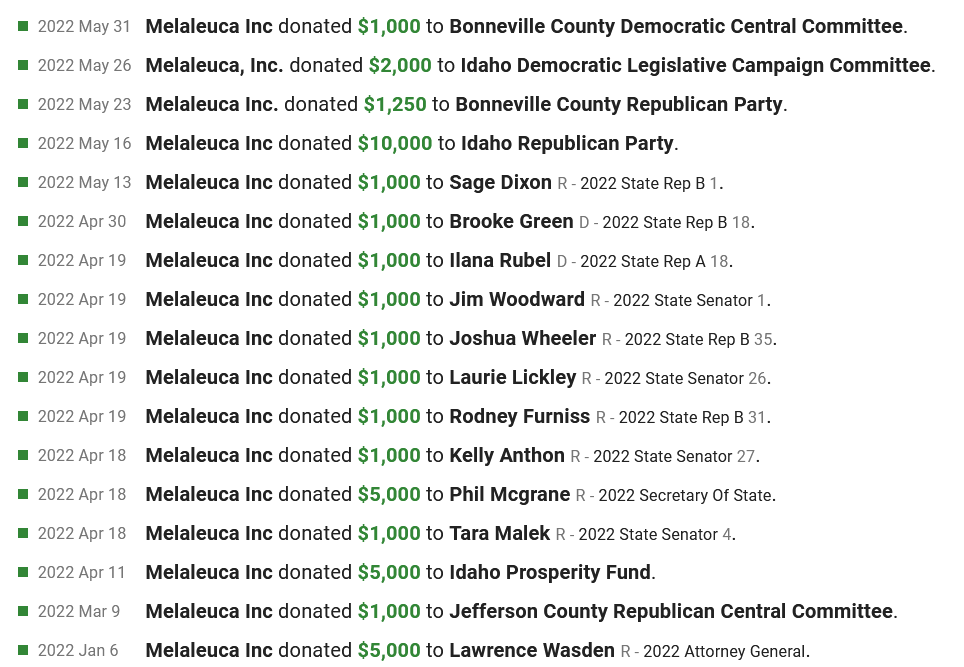View Sage Dixon's candidate page

point(500,182)
